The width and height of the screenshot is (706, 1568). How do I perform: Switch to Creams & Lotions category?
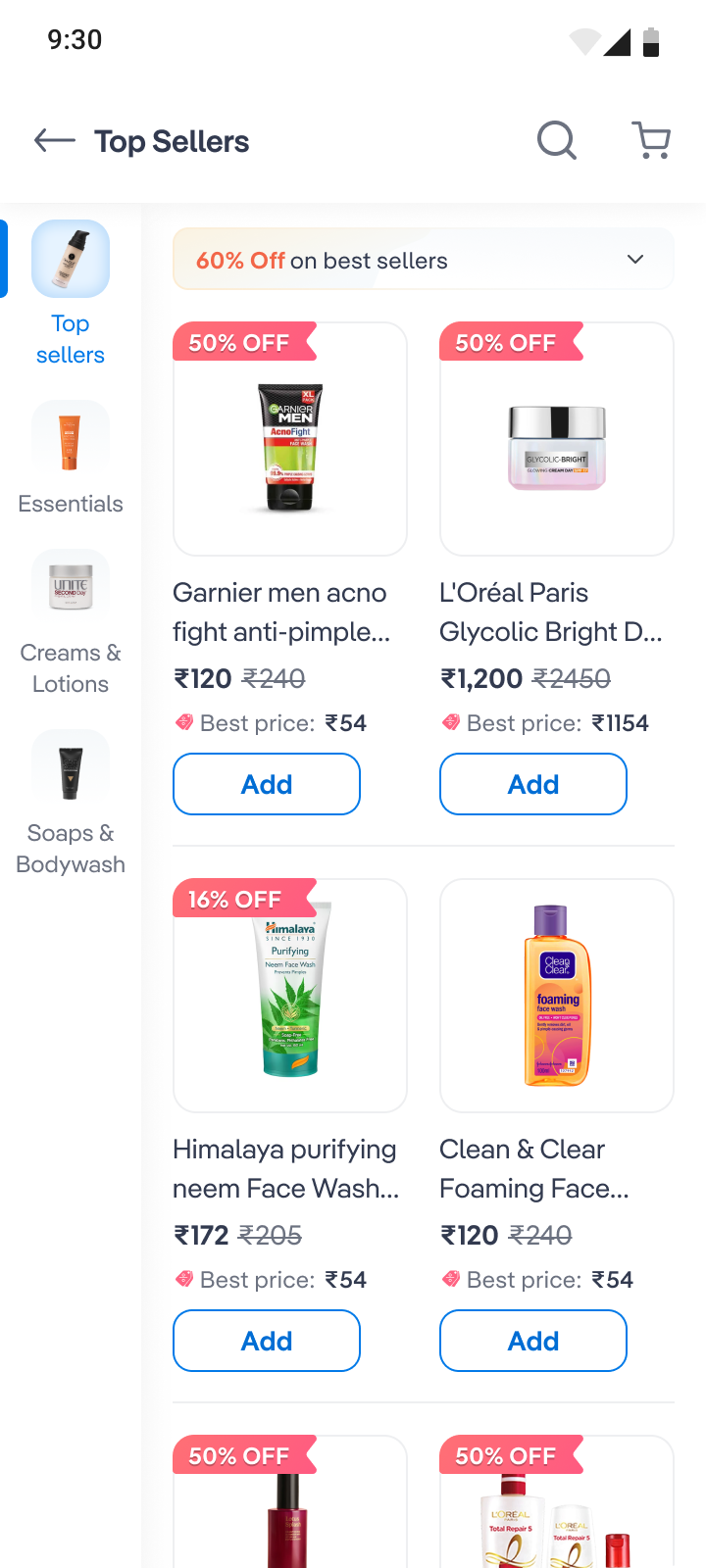[x=71, y=621]
